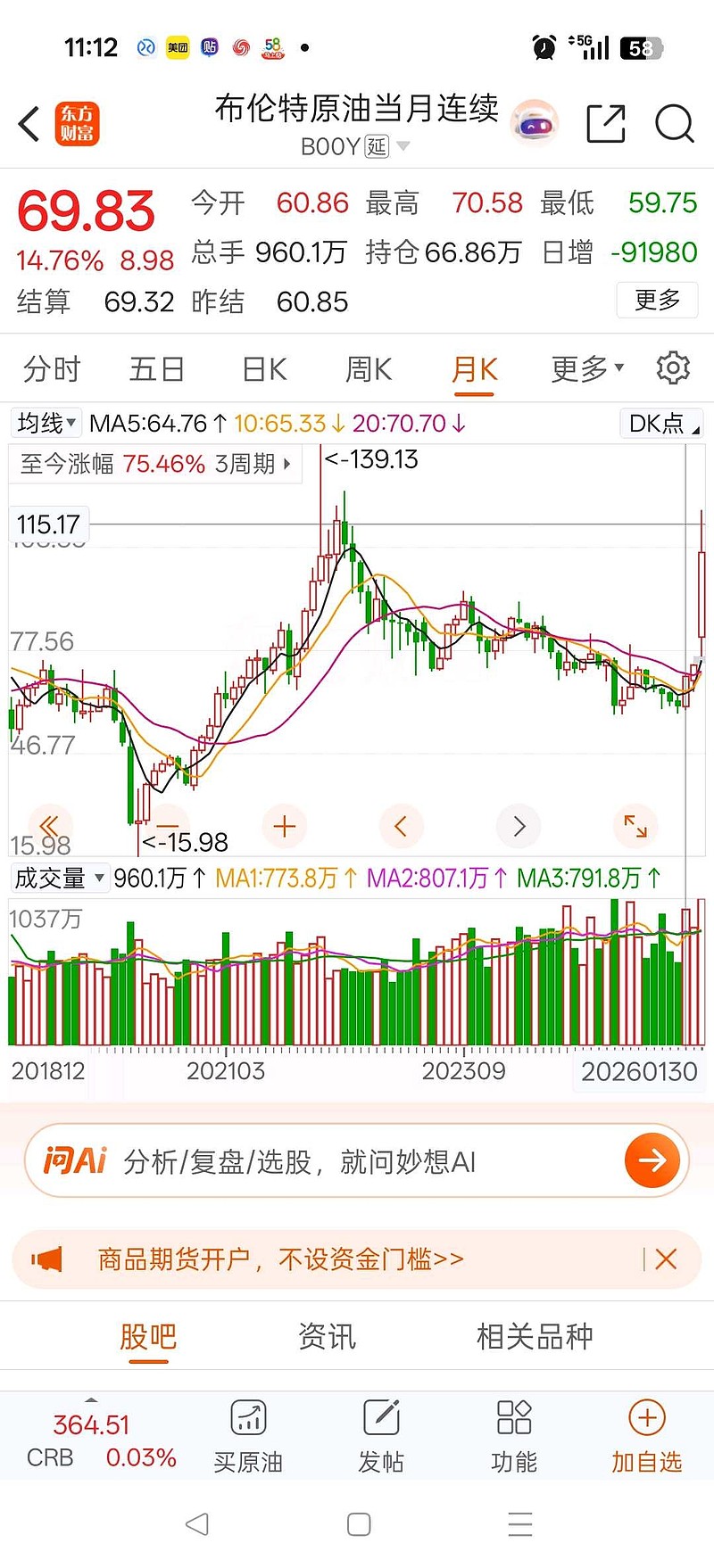Toggle the DK点 indicator
Screen dimensions: 714x1568
660,424
